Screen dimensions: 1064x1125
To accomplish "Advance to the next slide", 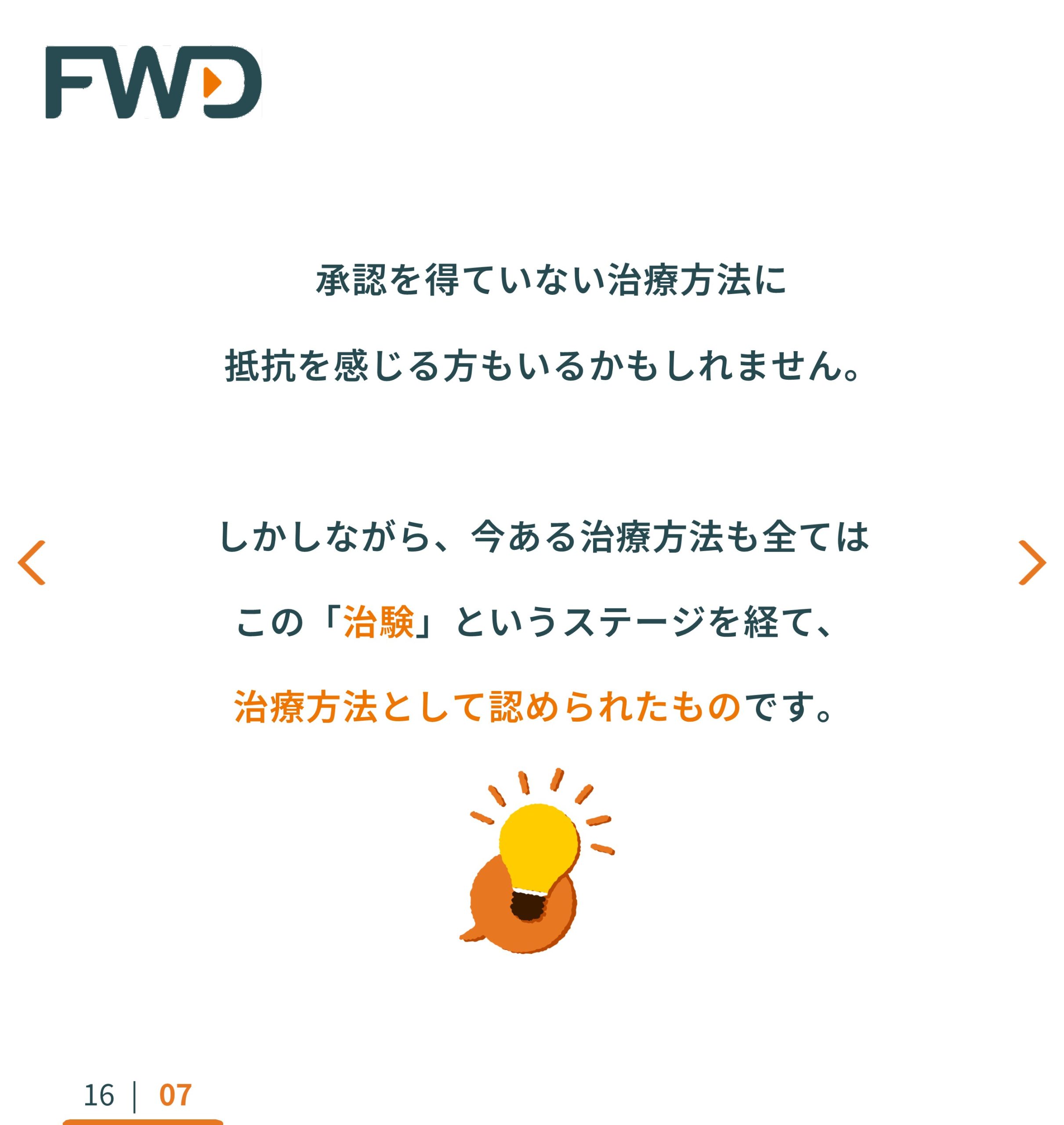I will pyautogui.click(x=1031, y=562).
